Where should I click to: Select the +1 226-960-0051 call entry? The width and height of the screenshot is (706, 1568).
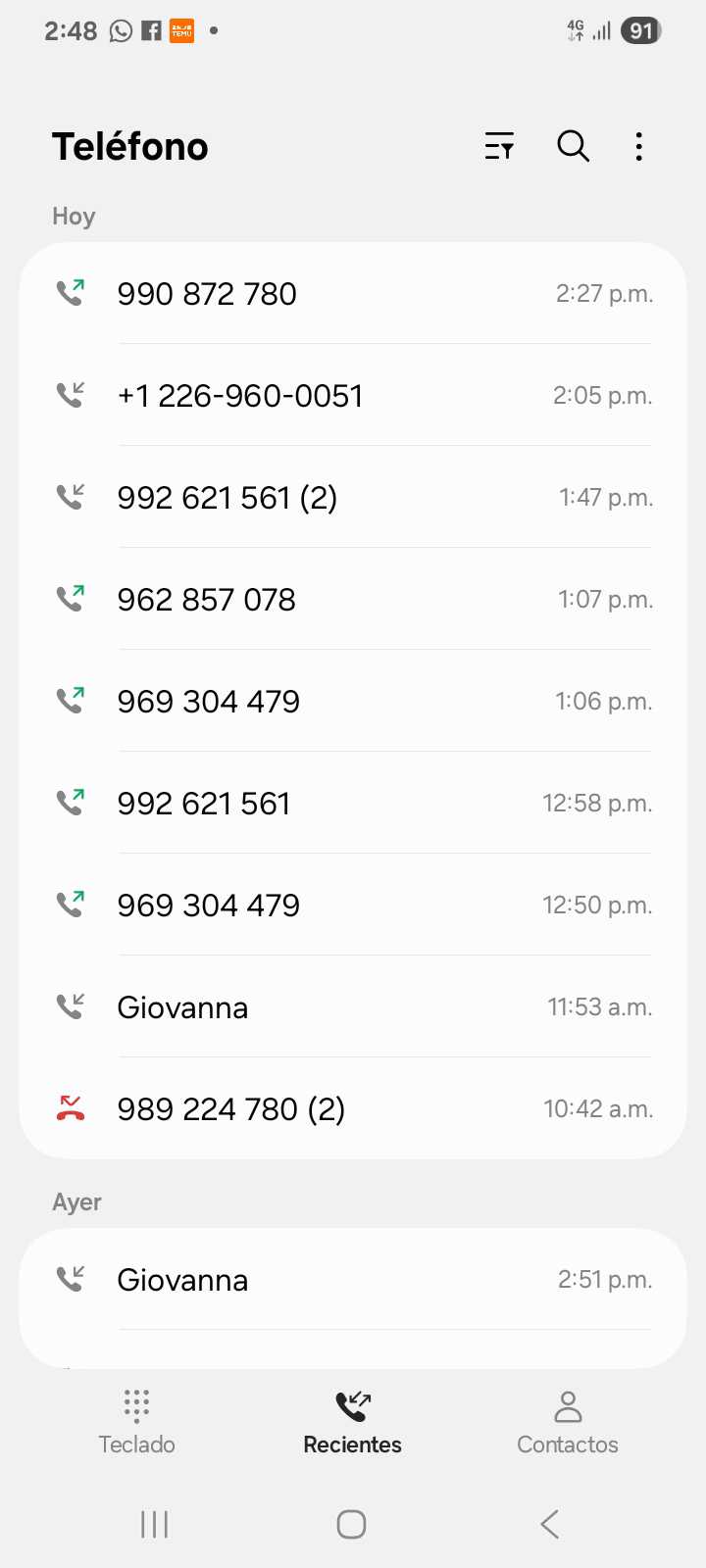(x=353, y=396)
